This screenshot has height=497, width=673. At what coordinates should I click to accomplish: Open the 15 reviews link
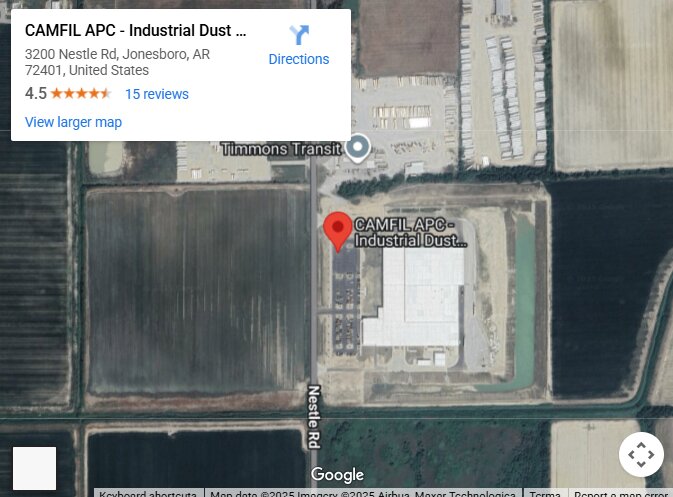point(156,94)
